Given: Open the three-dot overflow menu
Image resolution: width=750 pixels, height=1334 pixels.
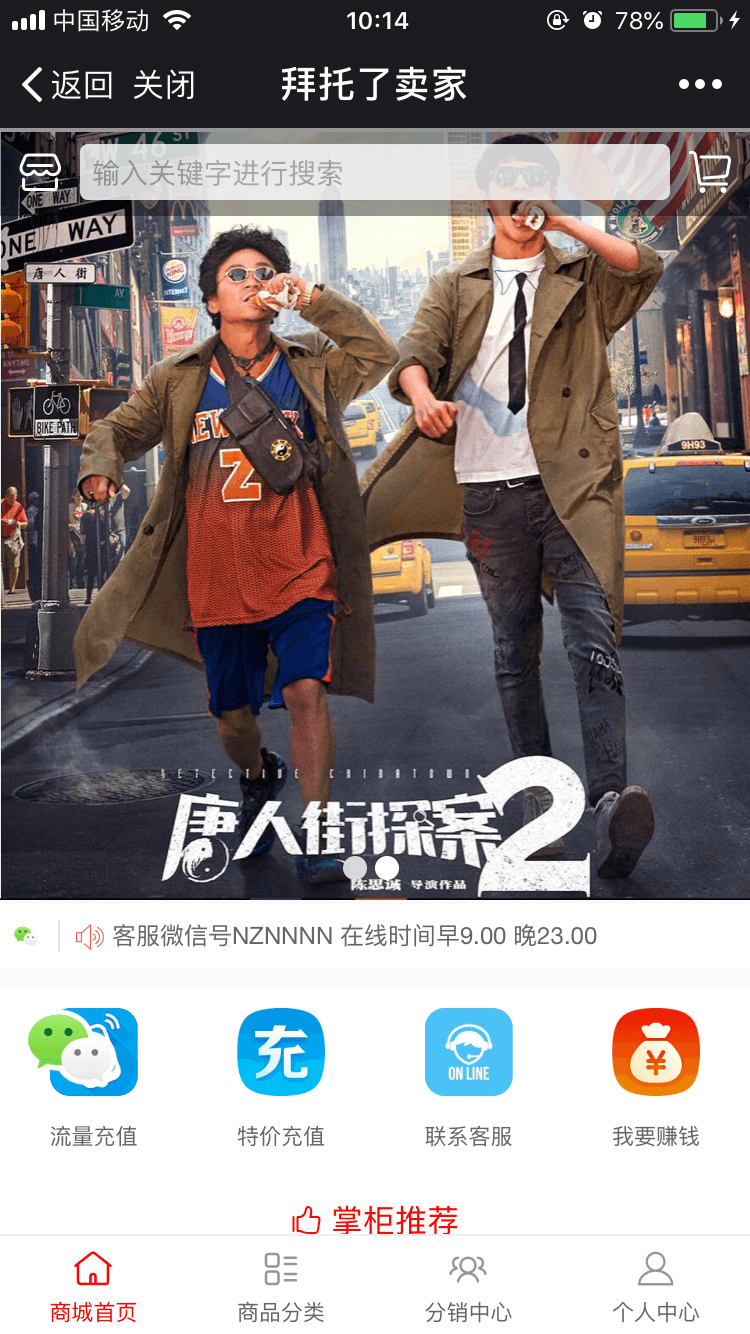Looking at the screenshot, I should pos(700,85).
